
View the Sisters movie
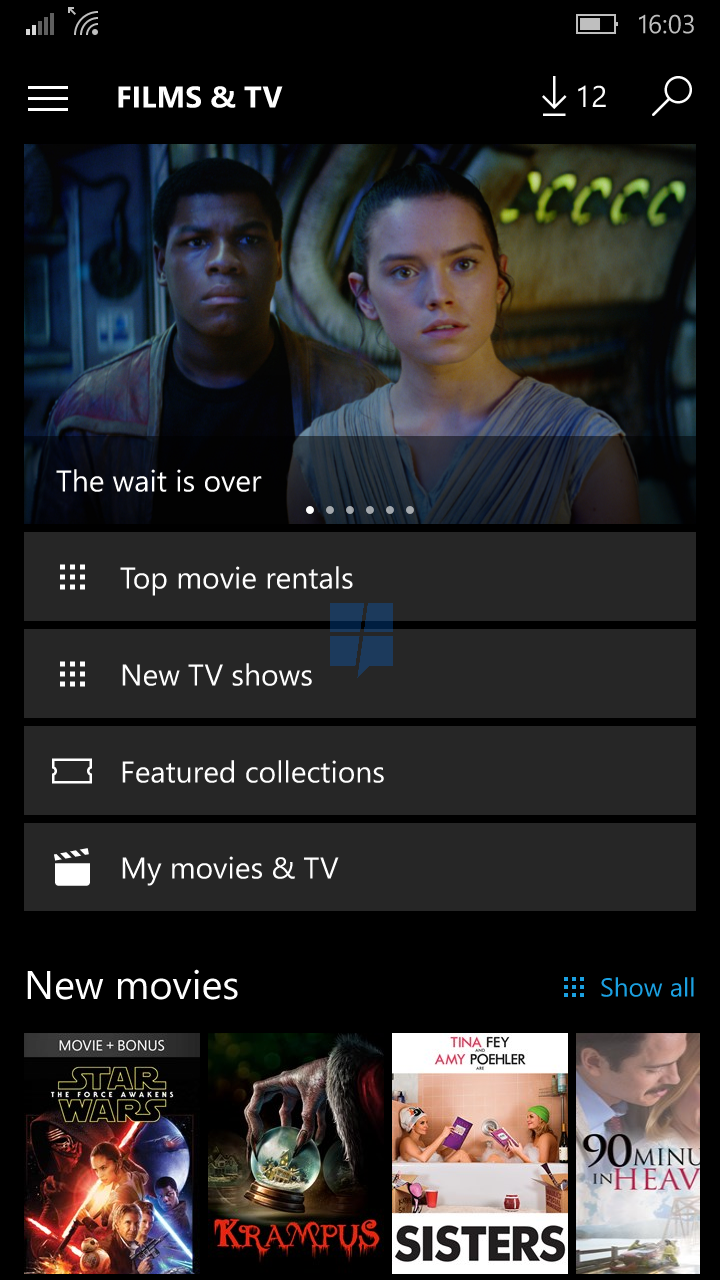(480, 1154)
